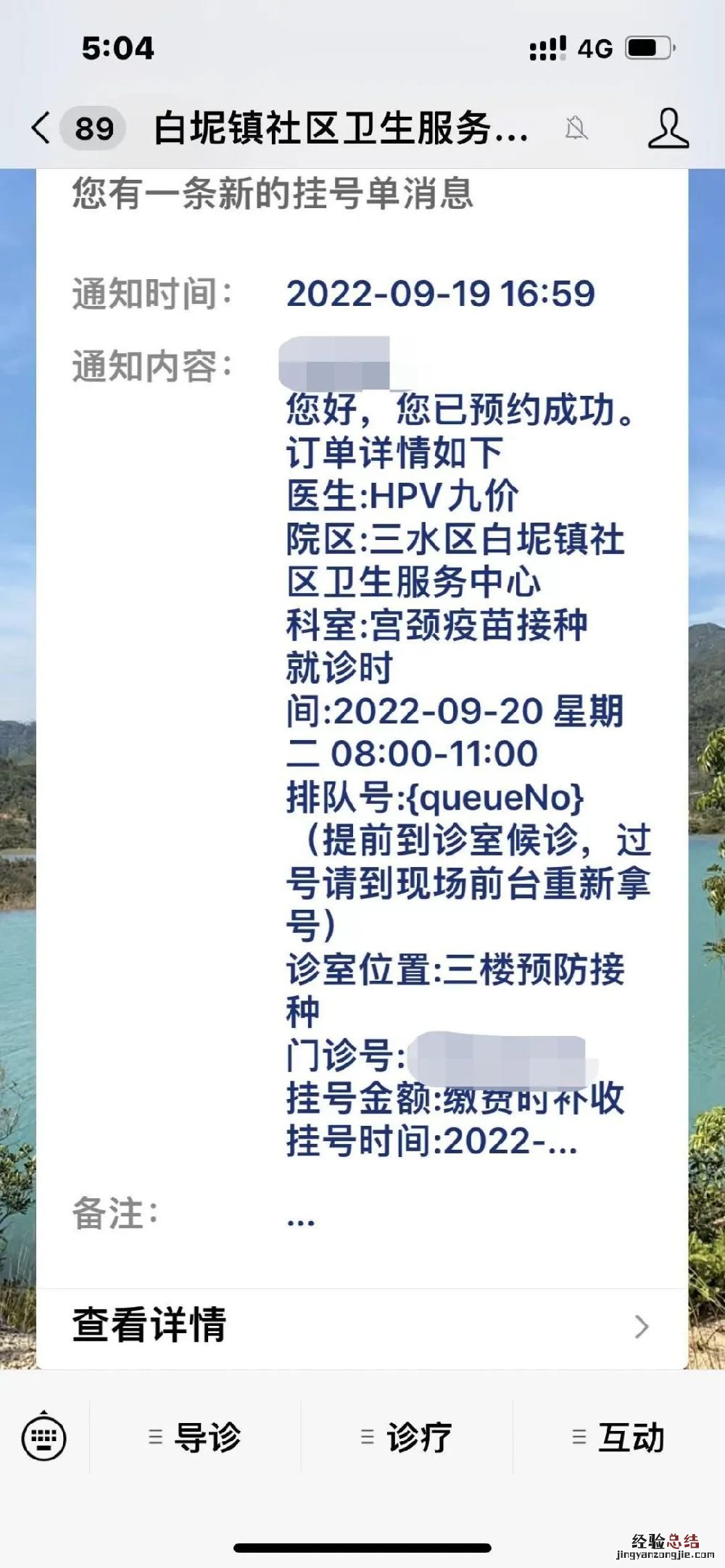Open the account profile icon
This screenshot has height=1568, width=725.
tap(667, 128)
